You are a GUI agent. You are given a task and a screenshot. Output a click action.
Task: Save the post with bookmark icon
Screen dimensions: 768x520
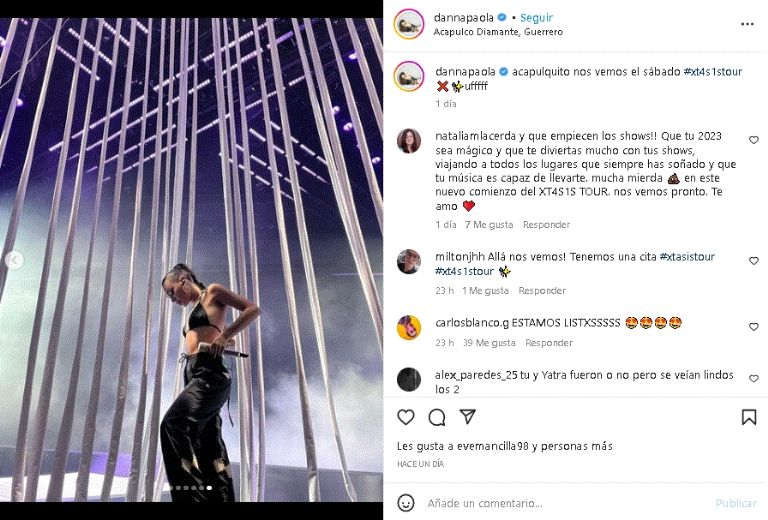click(748, 417)
